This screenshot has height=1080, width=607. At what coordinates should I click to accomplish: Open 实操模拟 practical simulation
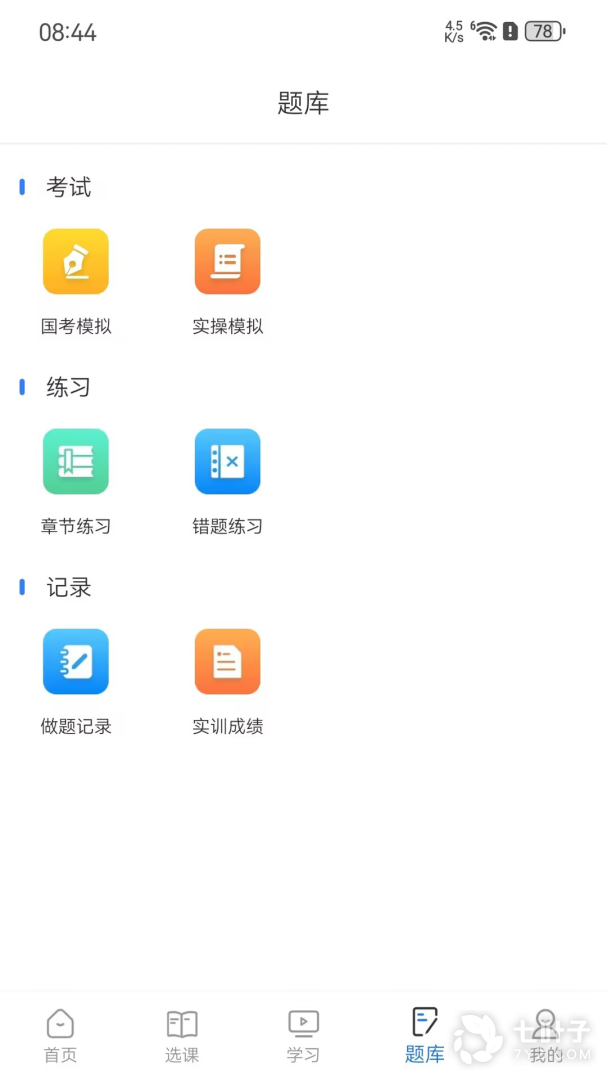click(228, 262)
